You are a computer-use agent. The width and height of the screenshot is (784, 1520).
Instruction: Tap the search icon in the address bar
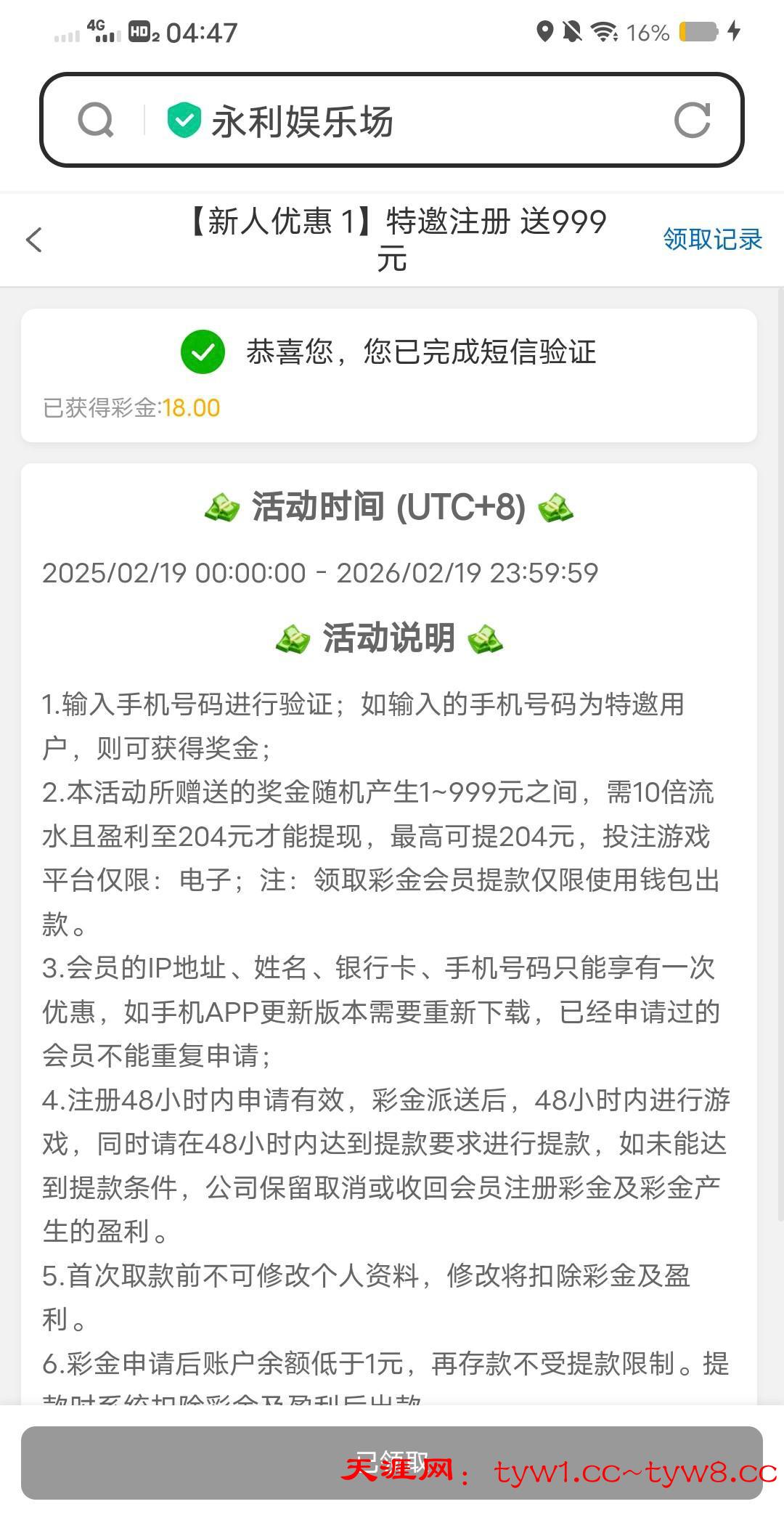click(96, 120)
